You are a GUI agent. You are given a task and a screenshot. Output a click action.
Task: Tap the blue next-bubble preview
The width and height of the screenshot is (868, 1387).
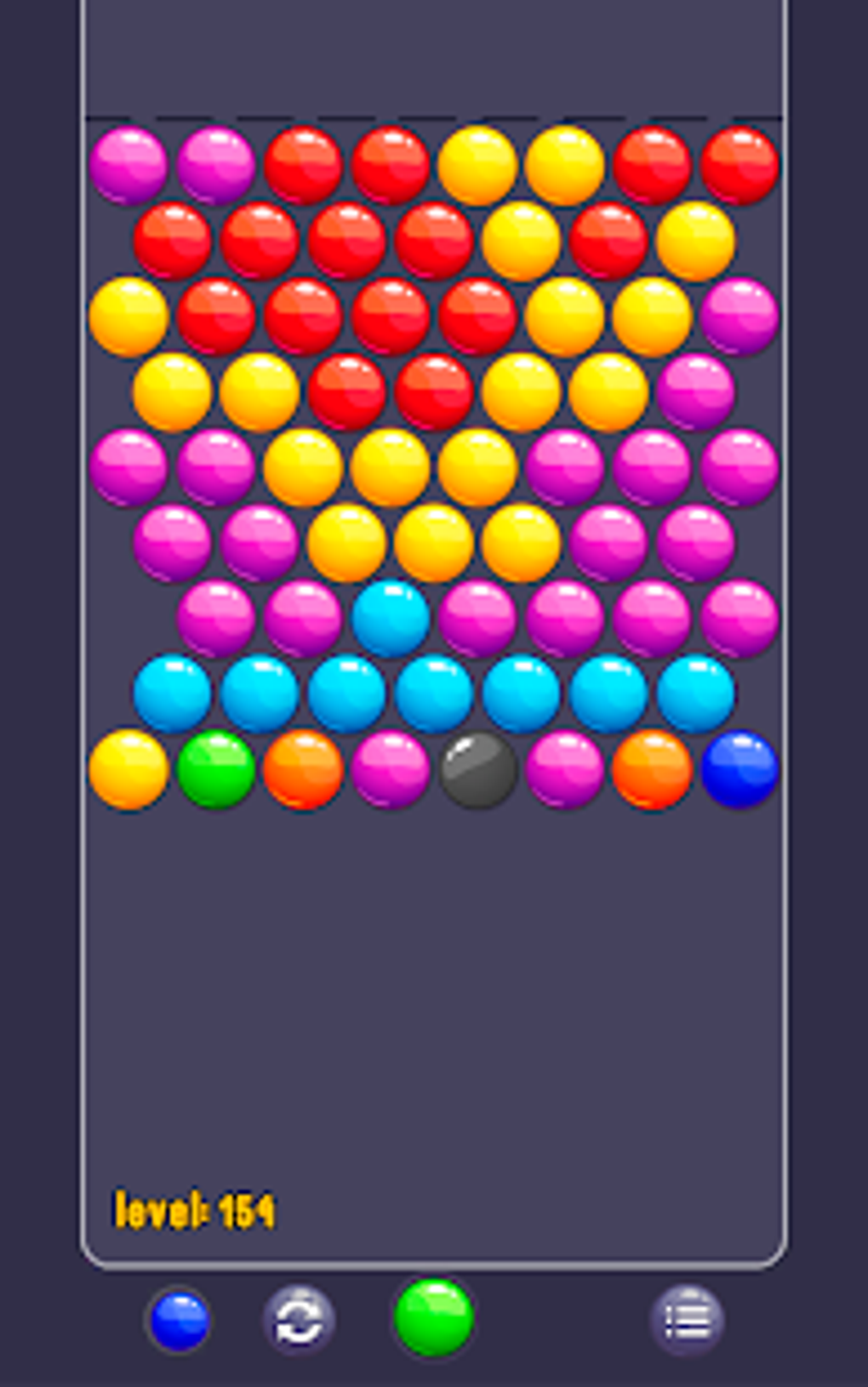(x=178, y=1321)
